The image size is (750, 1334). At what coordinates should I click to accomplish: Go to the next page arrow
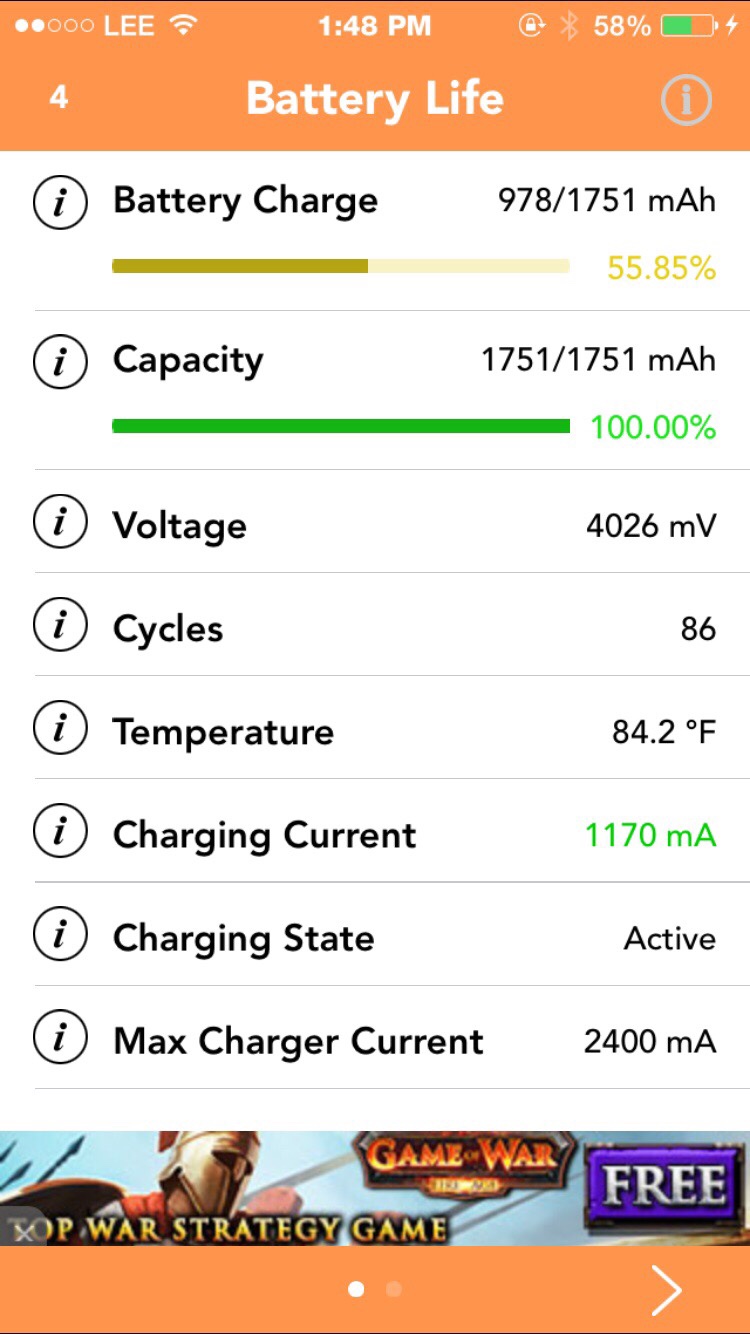[666, 1290]
